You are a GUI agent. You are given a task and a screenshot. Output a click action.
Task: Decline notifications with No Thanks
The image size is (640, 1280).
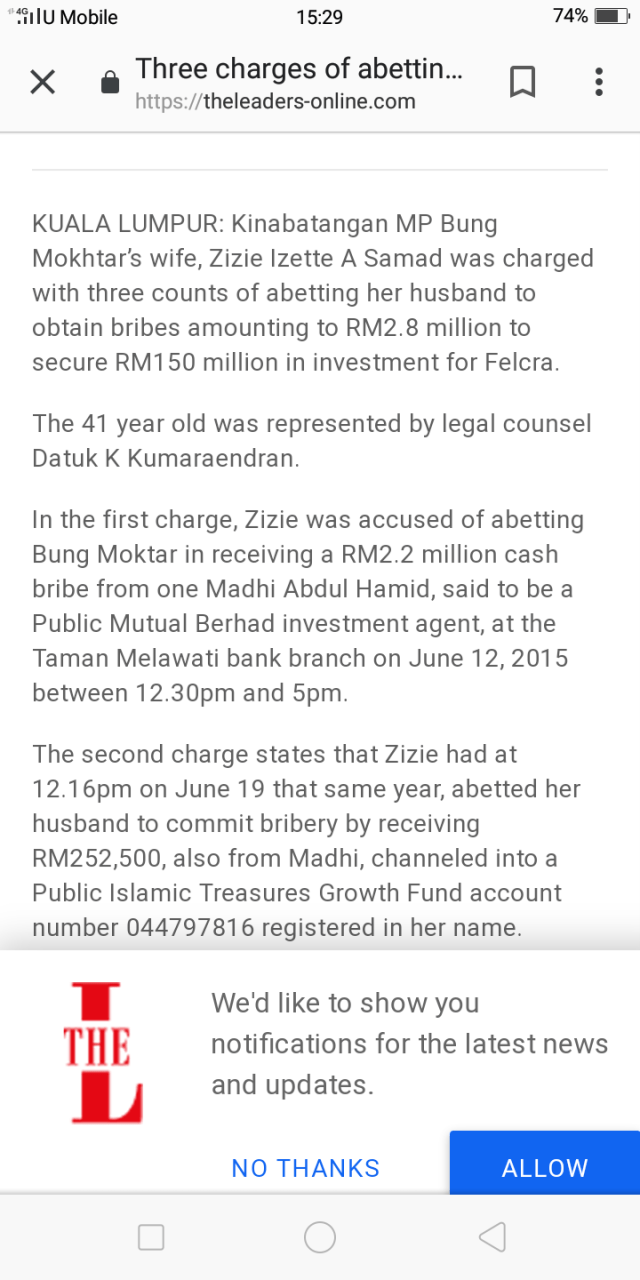(x=305, y=1168)
